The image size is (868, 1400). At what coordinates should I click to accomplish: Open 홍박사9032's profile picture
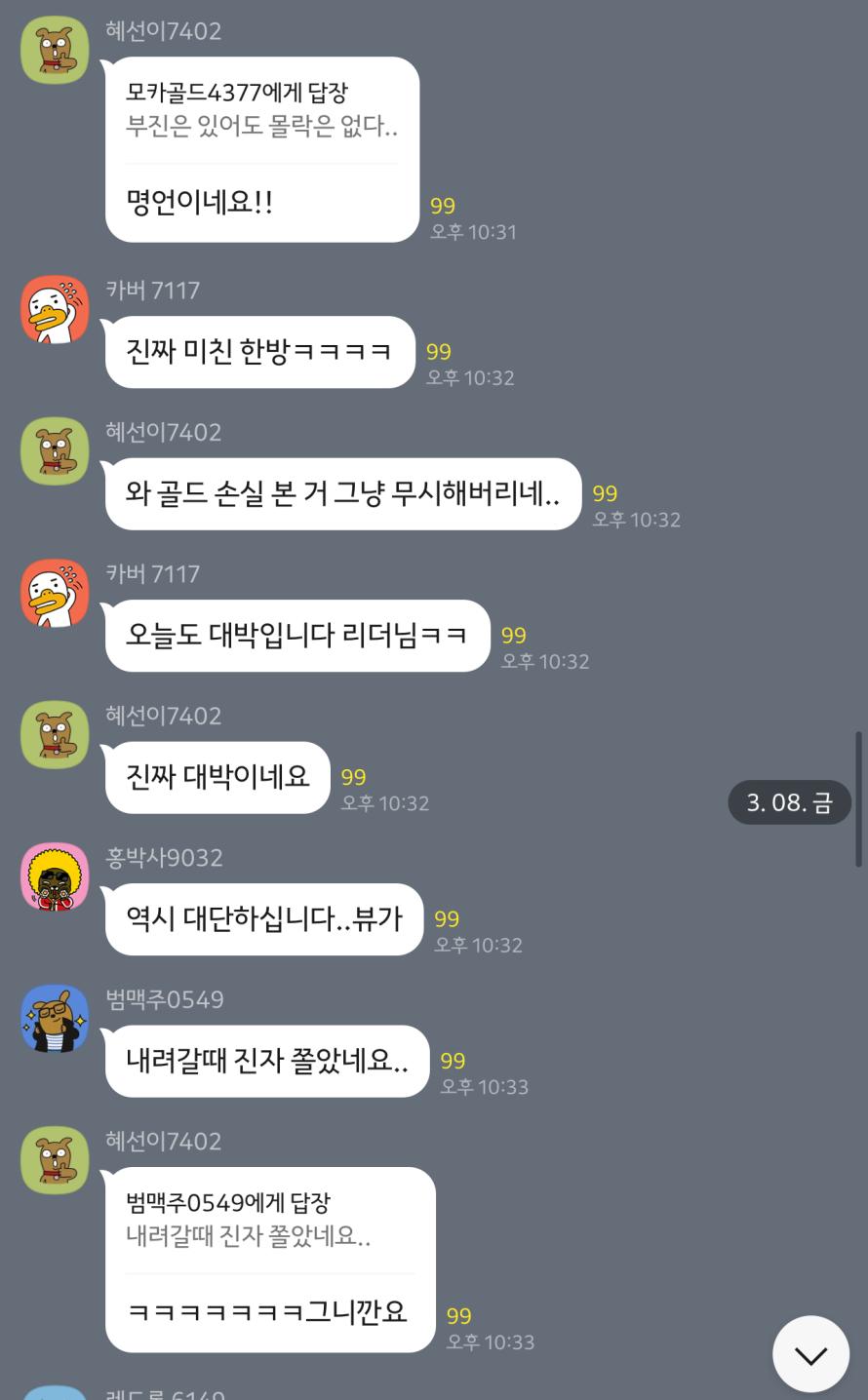(55, 877)
